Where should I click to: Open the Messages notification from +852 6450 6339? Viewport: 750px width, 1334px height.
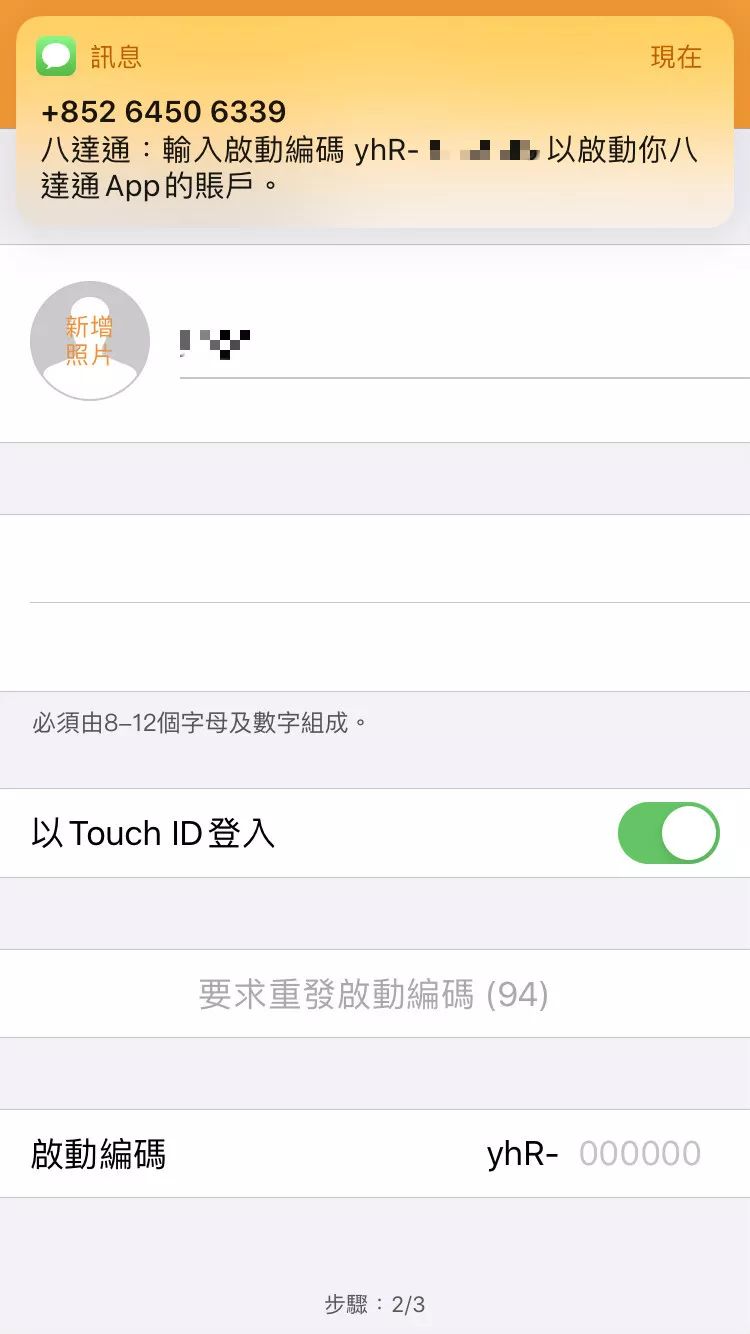[374, 125]
